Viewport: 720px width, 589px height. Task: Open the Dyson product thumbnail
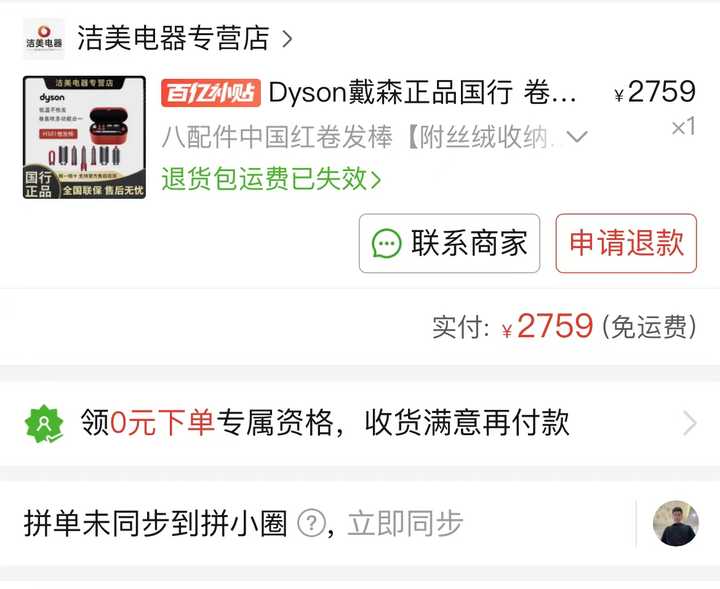coord(84,137)
